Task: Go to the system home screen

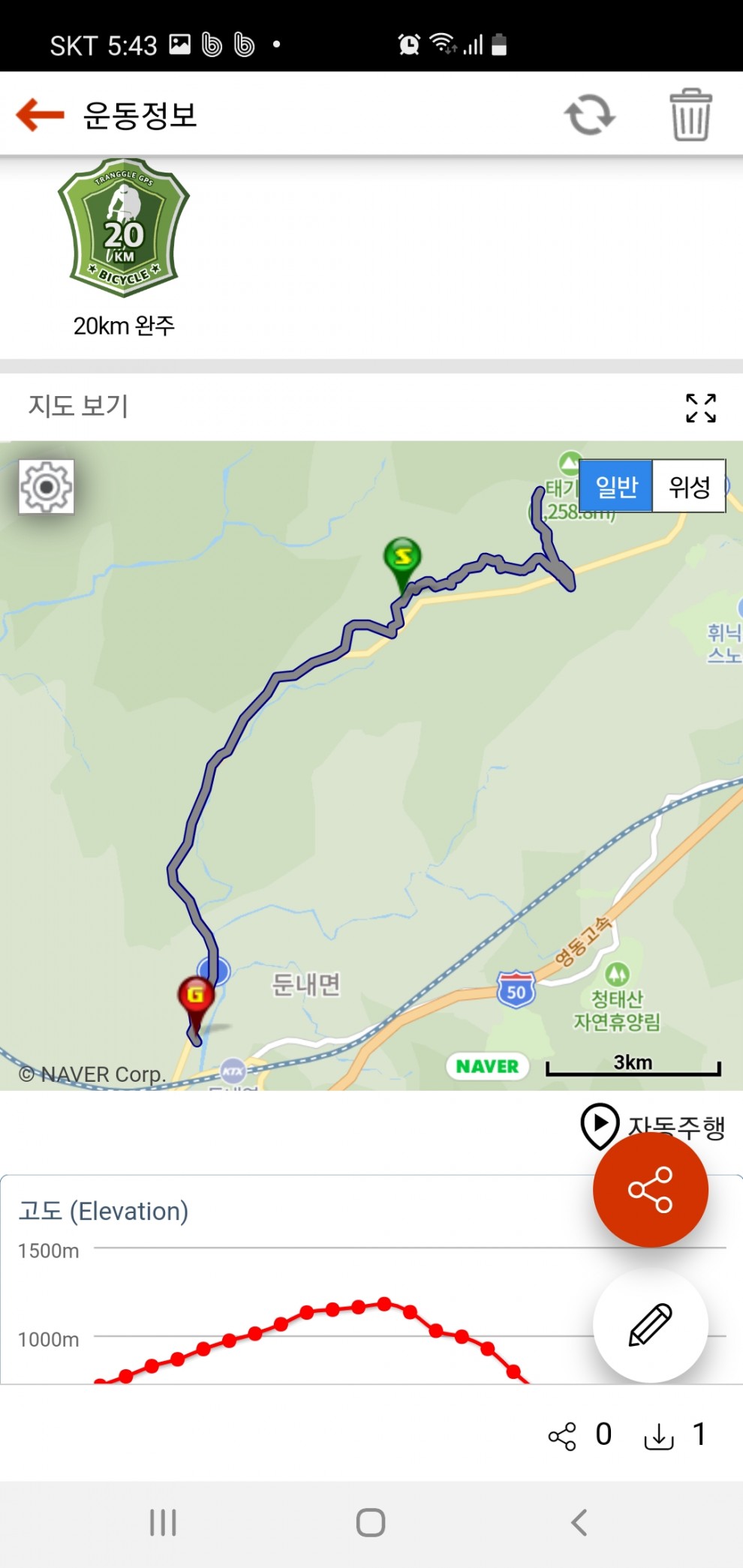Action: tap(371, 1522)
